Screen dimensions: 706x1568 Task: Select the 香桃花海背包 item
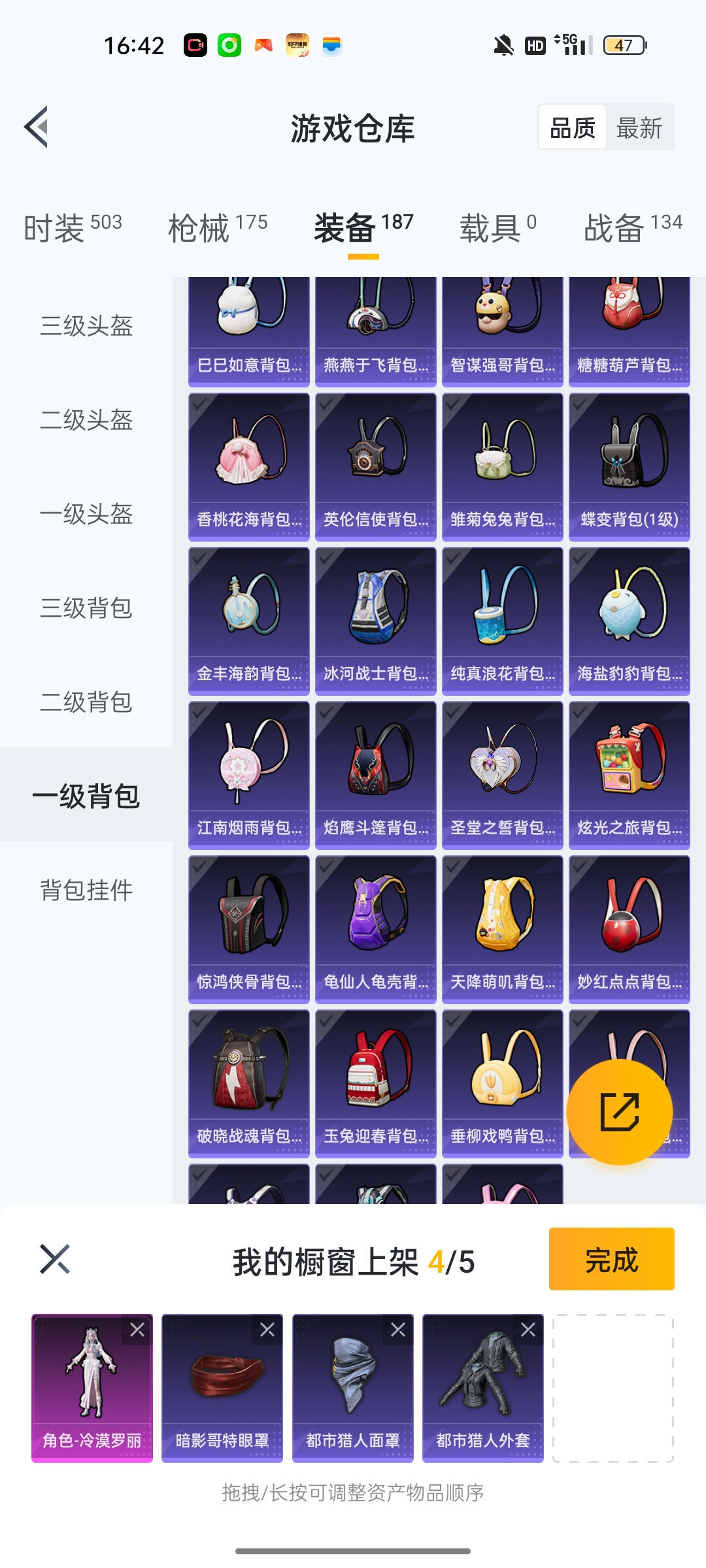tap(248, 466)
